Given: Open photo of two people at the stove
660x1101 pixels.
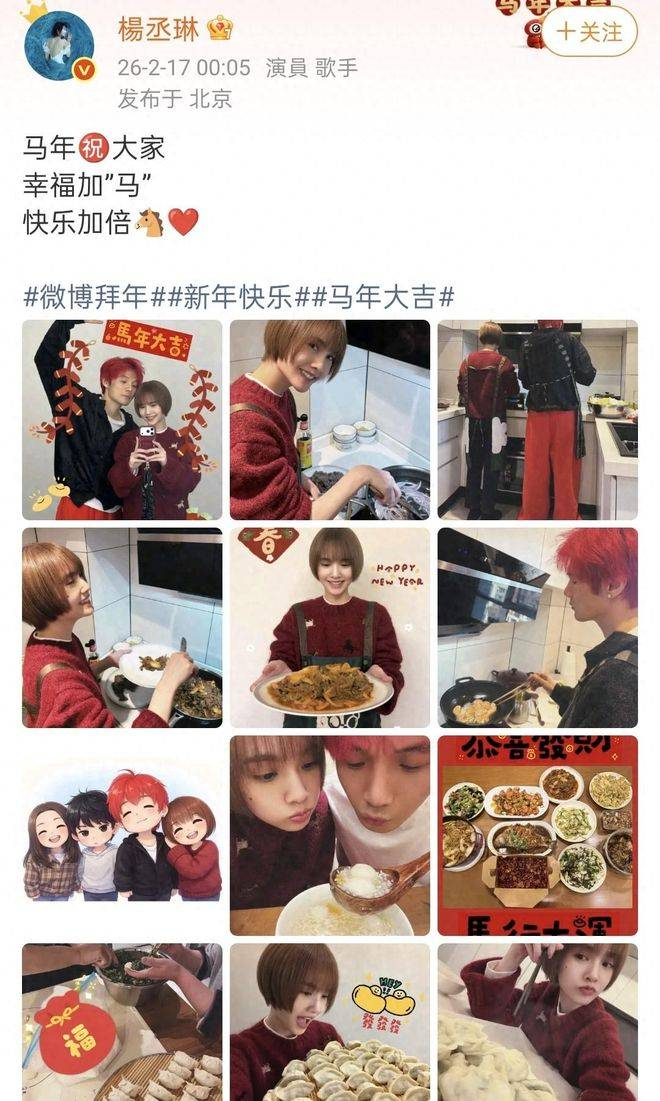Looking at the screenshot, I should coord(537,419).
